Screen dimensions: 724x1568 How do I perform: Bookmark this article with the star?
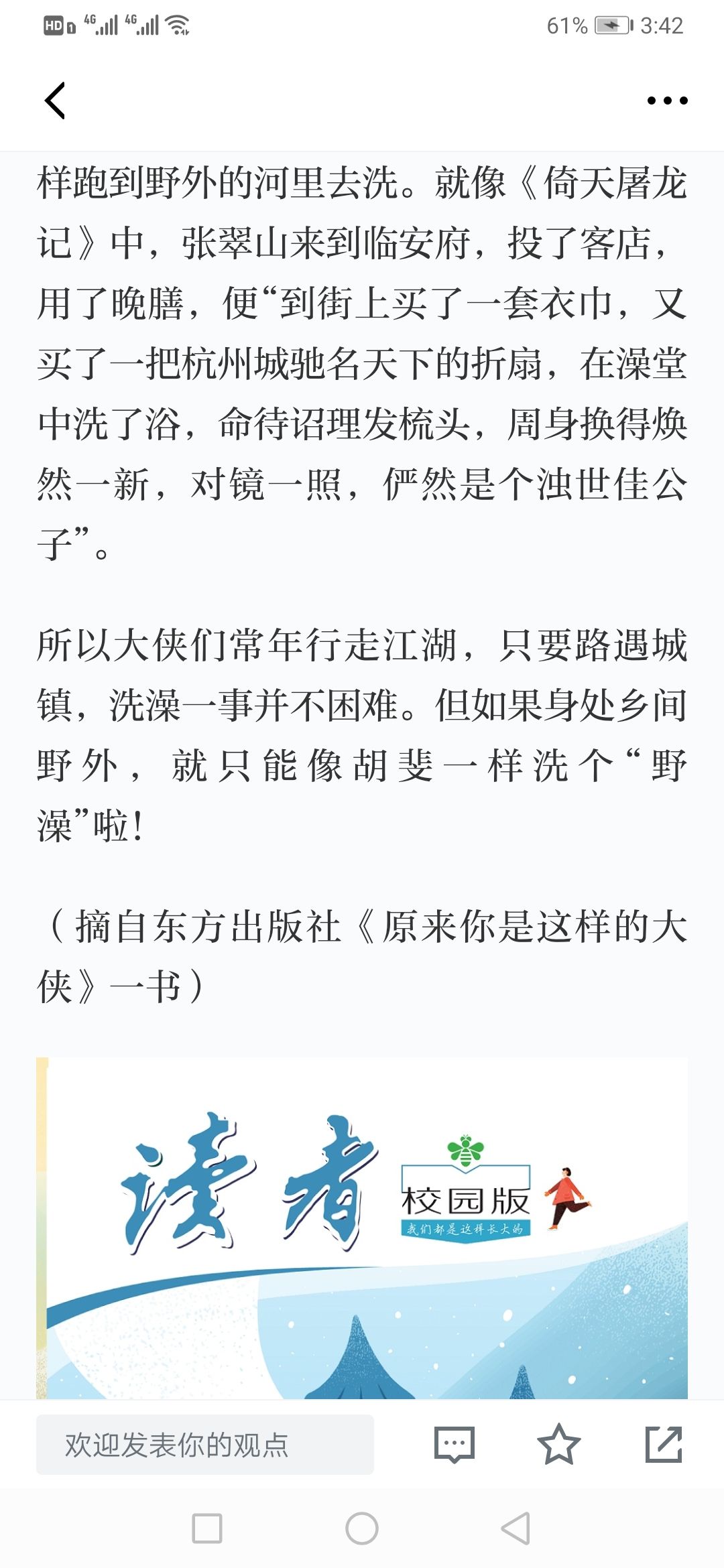pyautogui.click(x=558, y=1444)
